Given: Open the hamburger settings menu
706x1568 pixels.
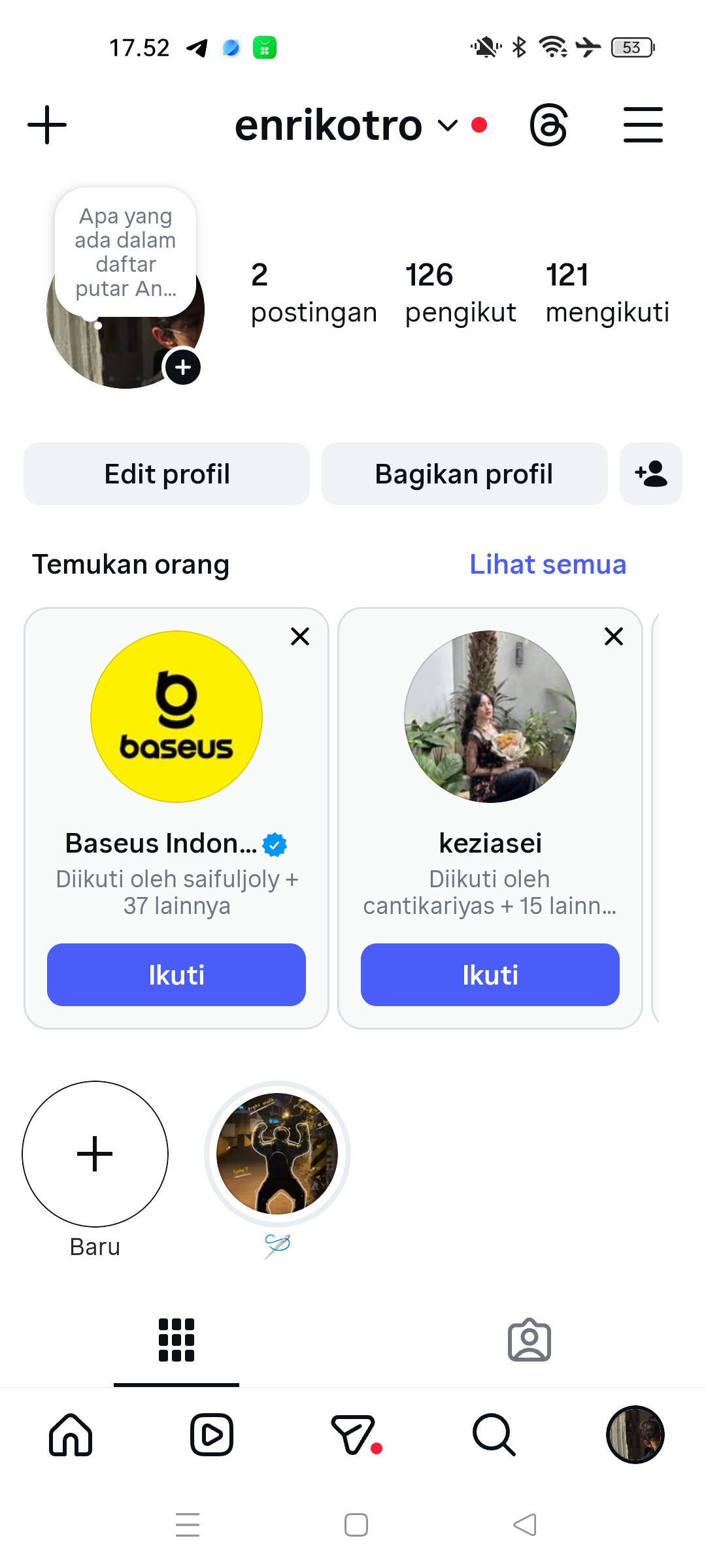Looking at the screenshot, I should 643,125.
